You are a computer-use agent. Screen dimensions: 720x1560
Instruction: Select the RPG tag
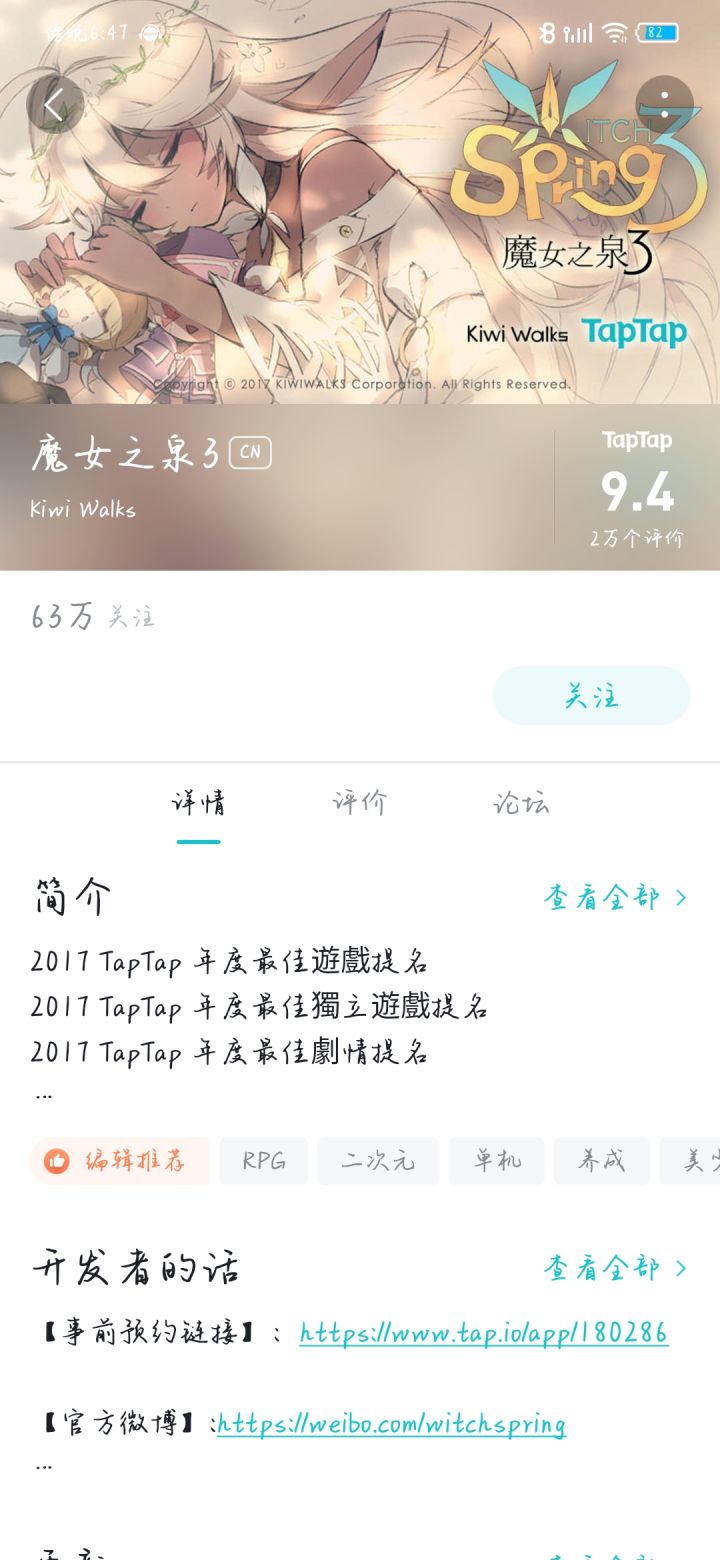pyautogui.click(x=263, y=1161)
